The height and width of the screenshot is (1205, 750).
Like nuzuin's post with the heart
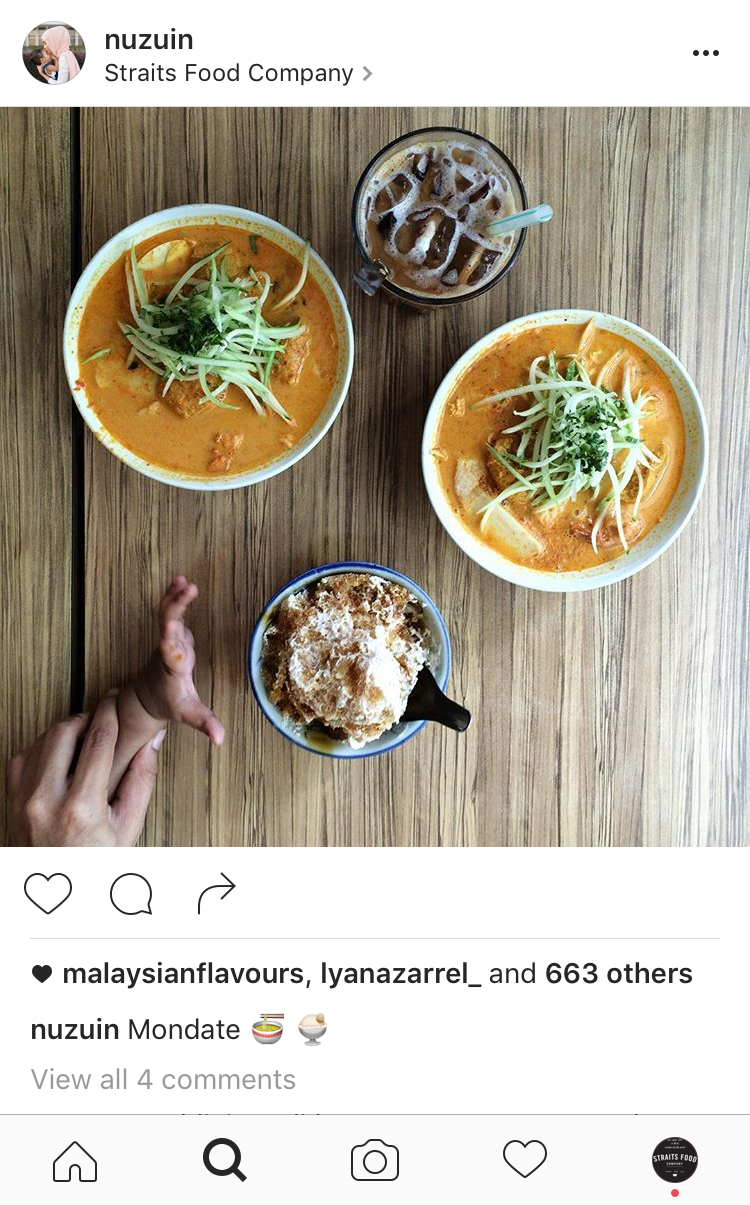pyautogui.click(x=48, y=893)
